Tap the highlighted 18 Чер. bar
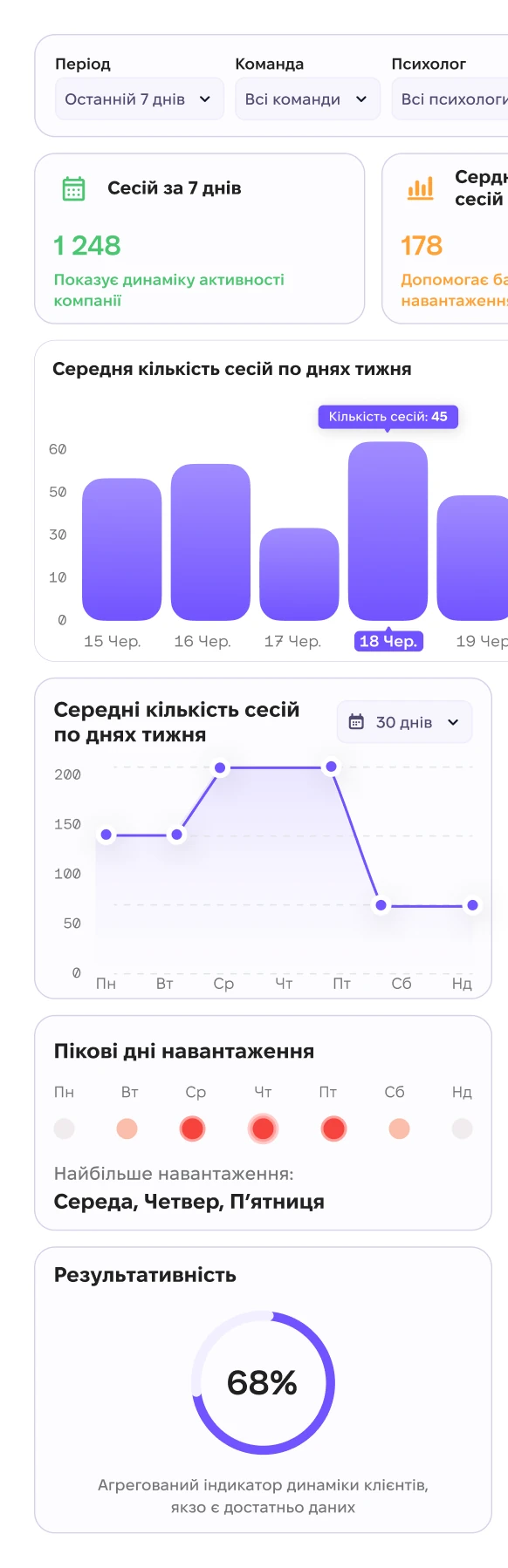Viewport: 508px width, 1568px height. (x=388, y=531)
